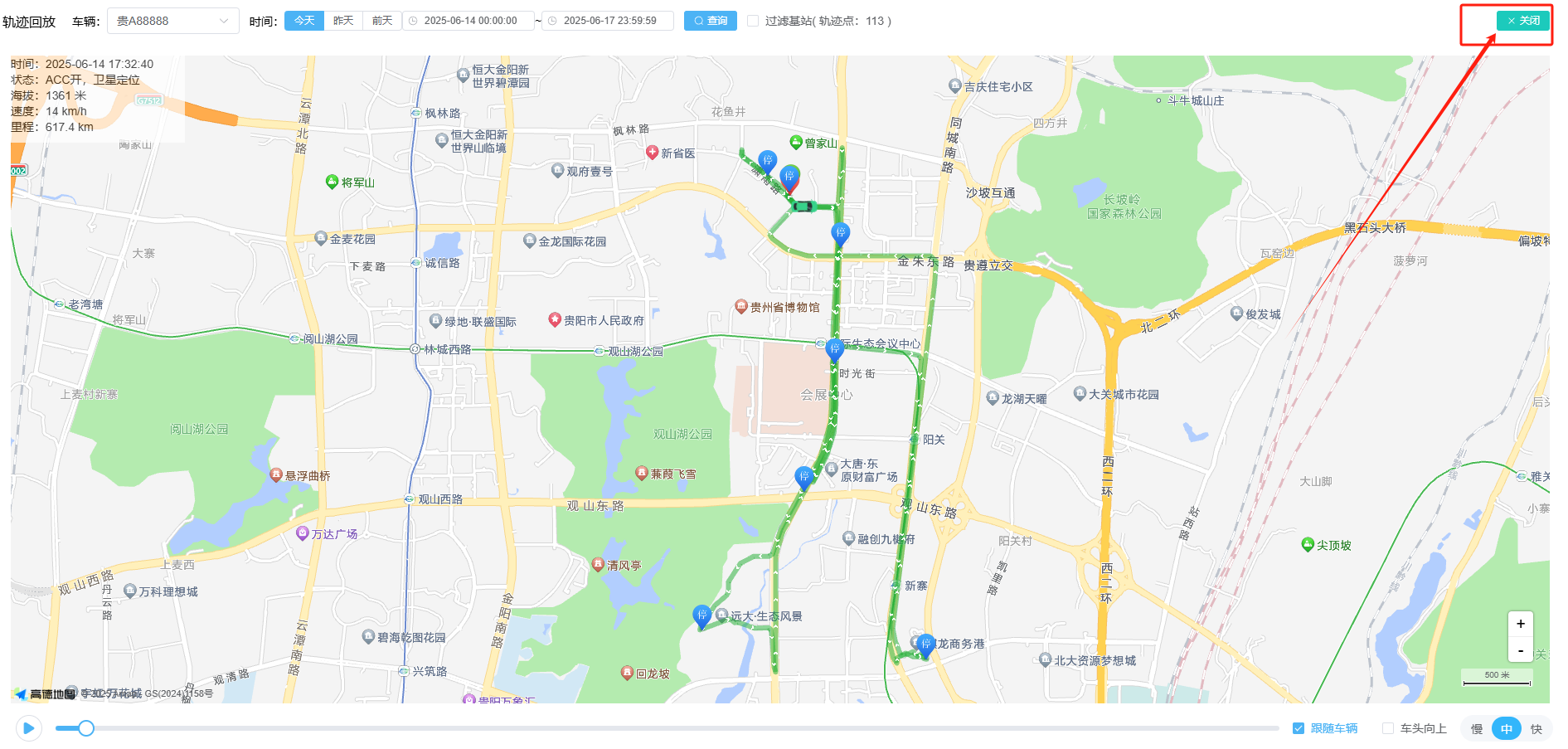
Task: Uncheck the 跟随车辆 checkbox
Action: [1299, 728]
